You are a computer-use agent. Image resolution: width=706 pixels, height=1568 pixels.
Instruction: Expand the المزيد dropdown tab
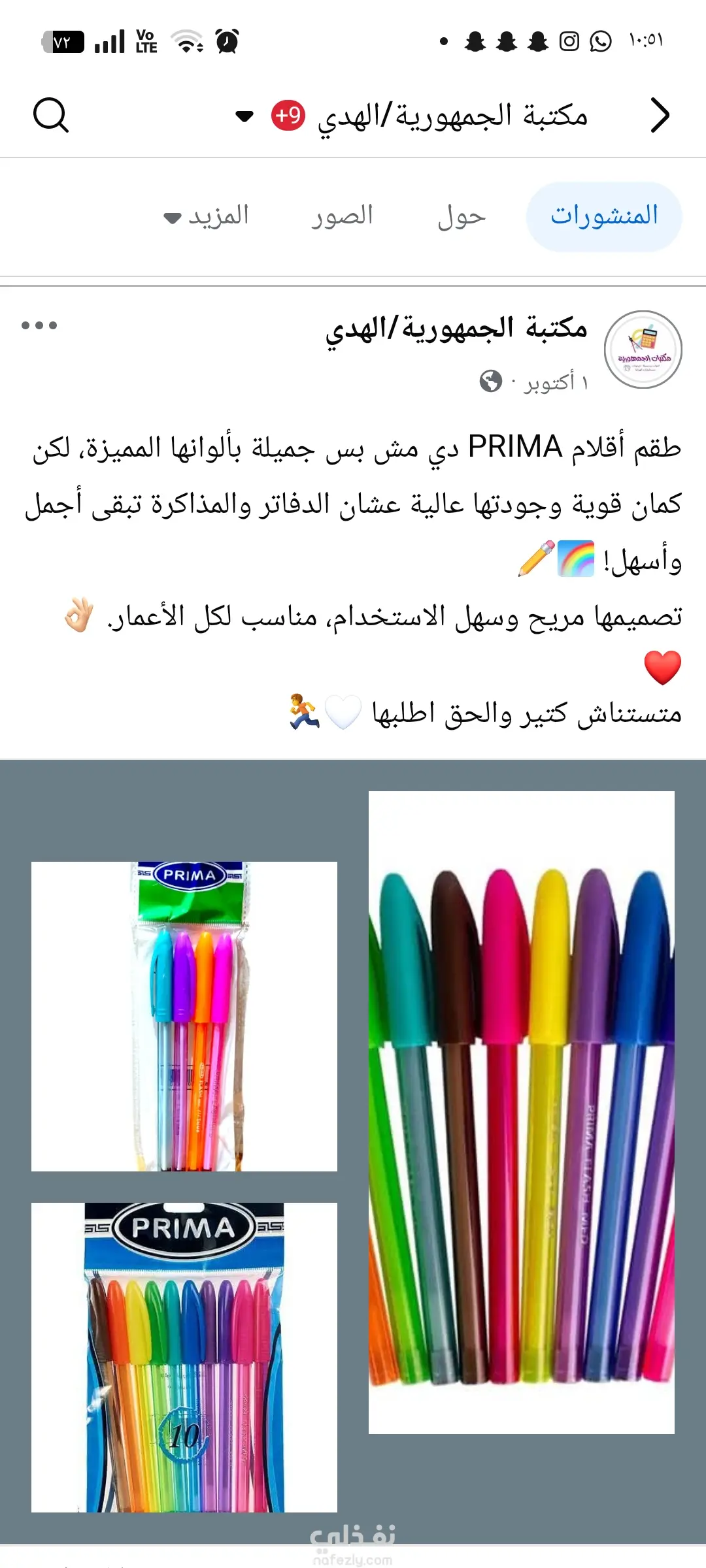point(207,216)
